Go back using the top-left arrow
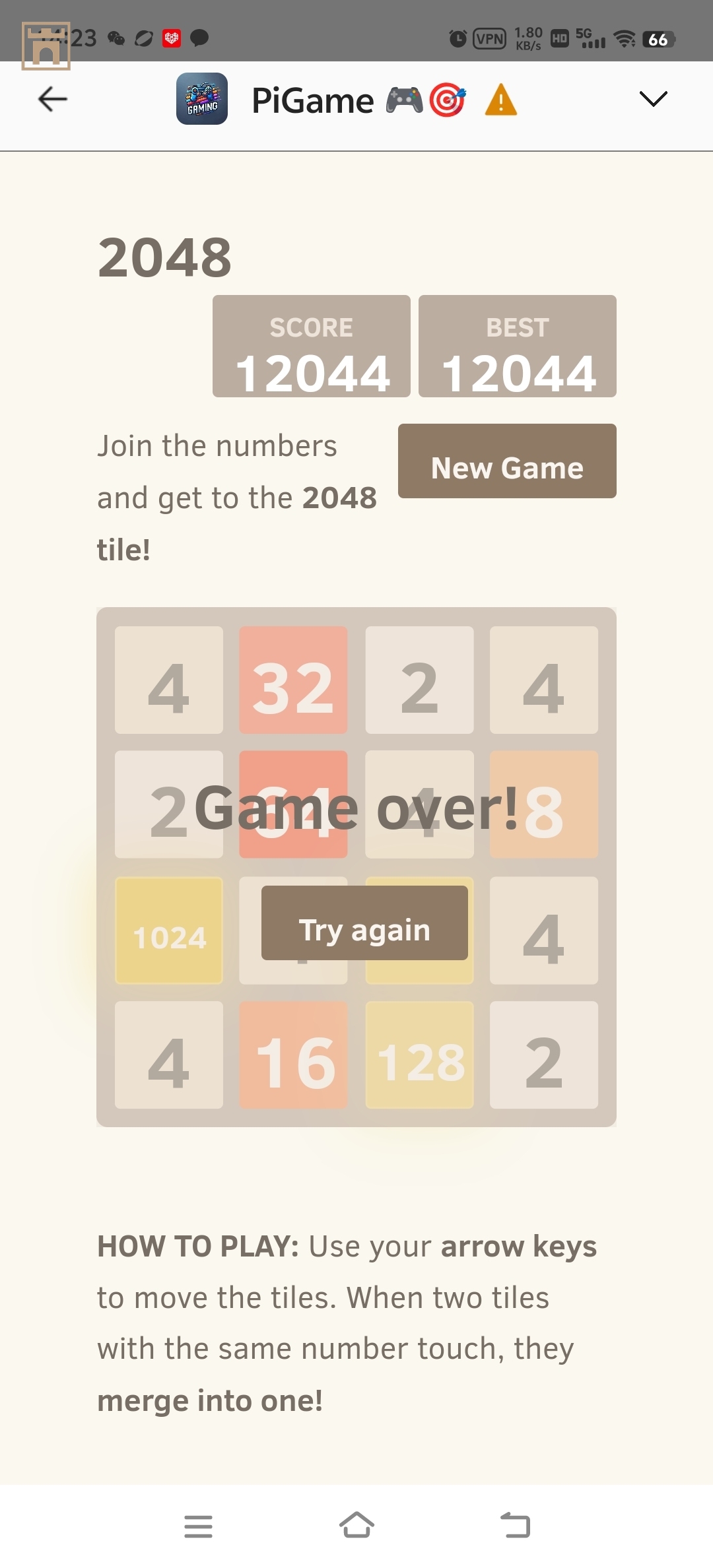Screen dimensions: 713x1568 (53, 100)
